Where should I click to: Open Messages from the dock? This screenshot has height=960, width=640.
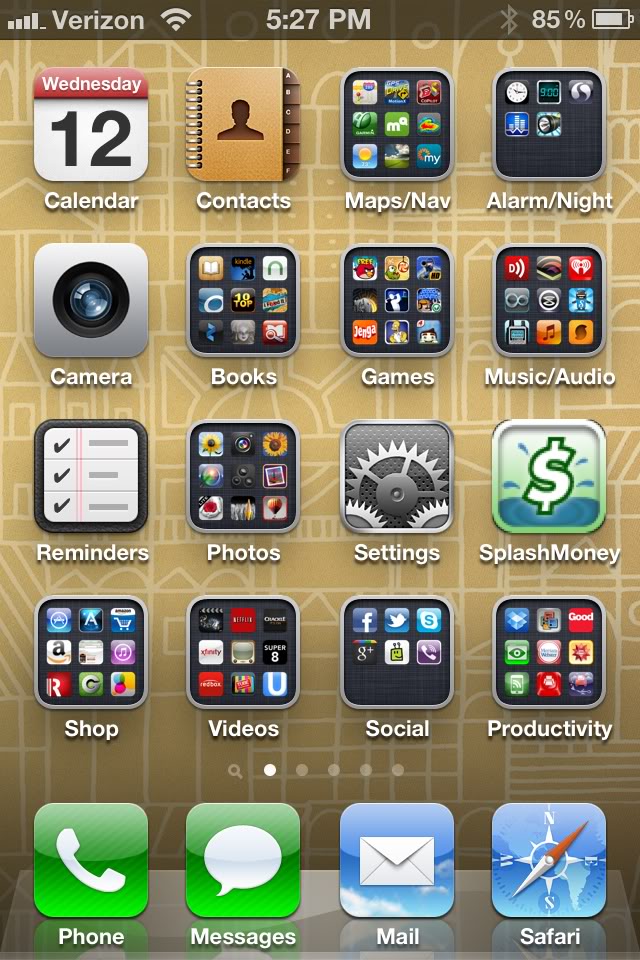tap(243, 861)
